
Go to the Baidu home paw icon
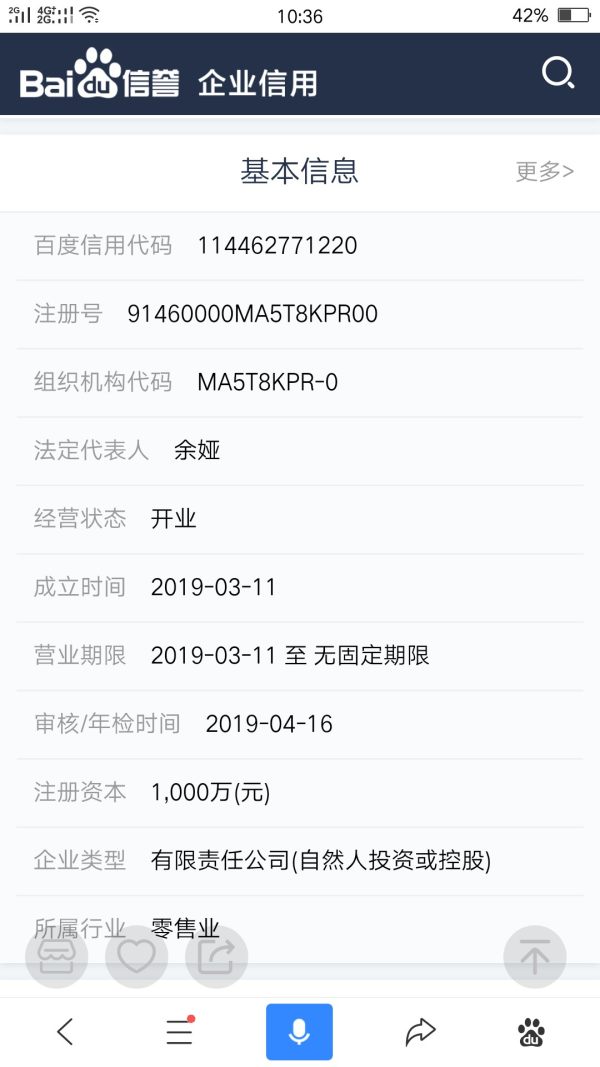(531, 1031)
